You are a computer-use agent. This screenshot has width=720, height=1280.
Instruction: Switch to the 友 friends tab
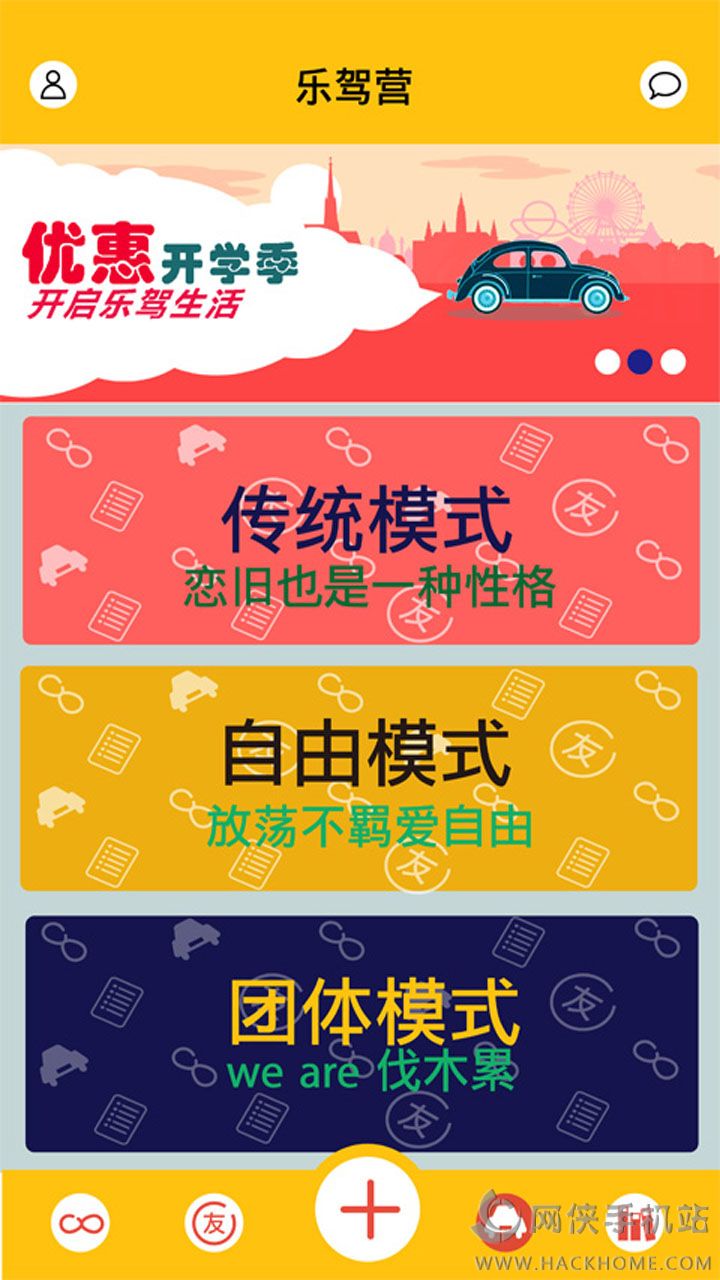click(214, 1222)
